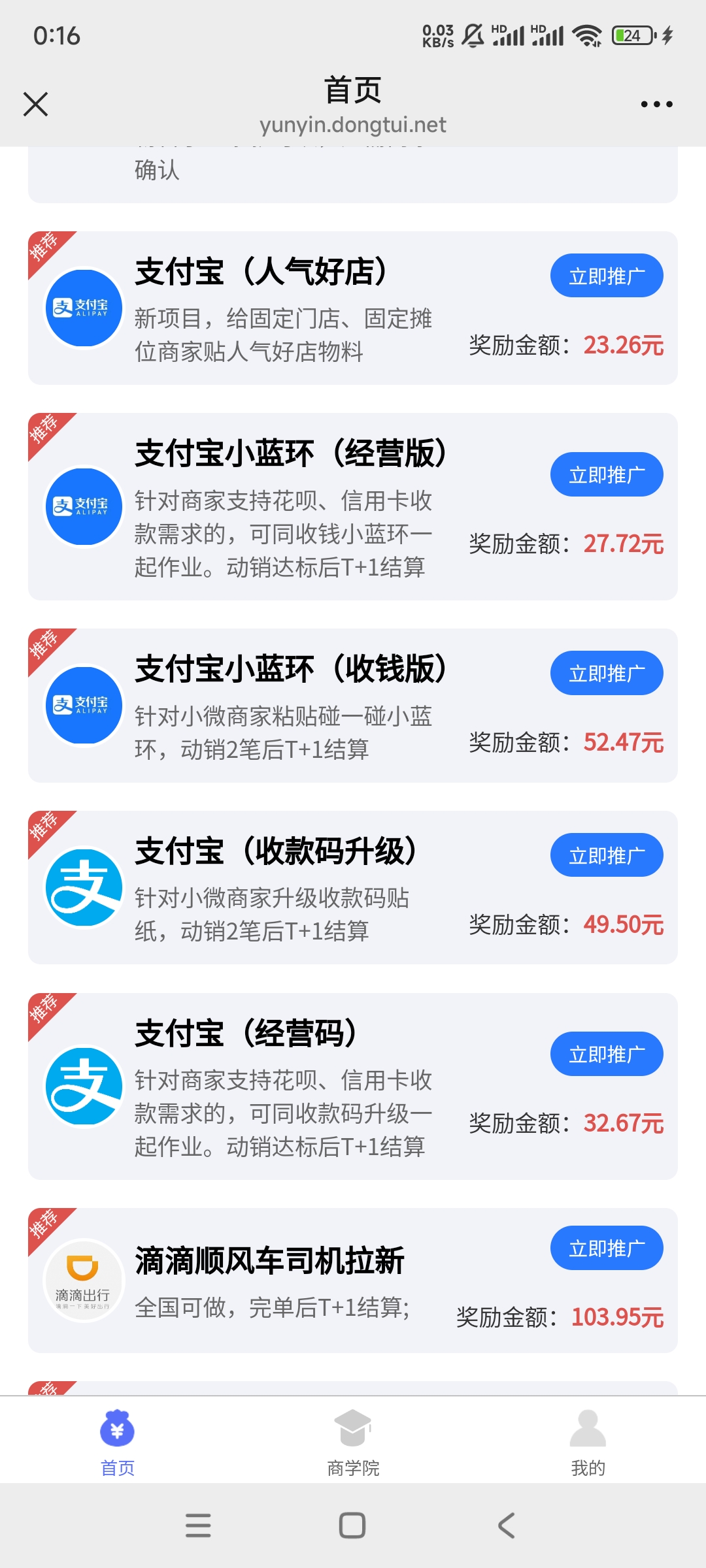The height and width of the screenshot is (1568, 706).
Task: Tap 立即推广 for 支付宝小蓝环（收钱版）
Action: pos(607,673)
